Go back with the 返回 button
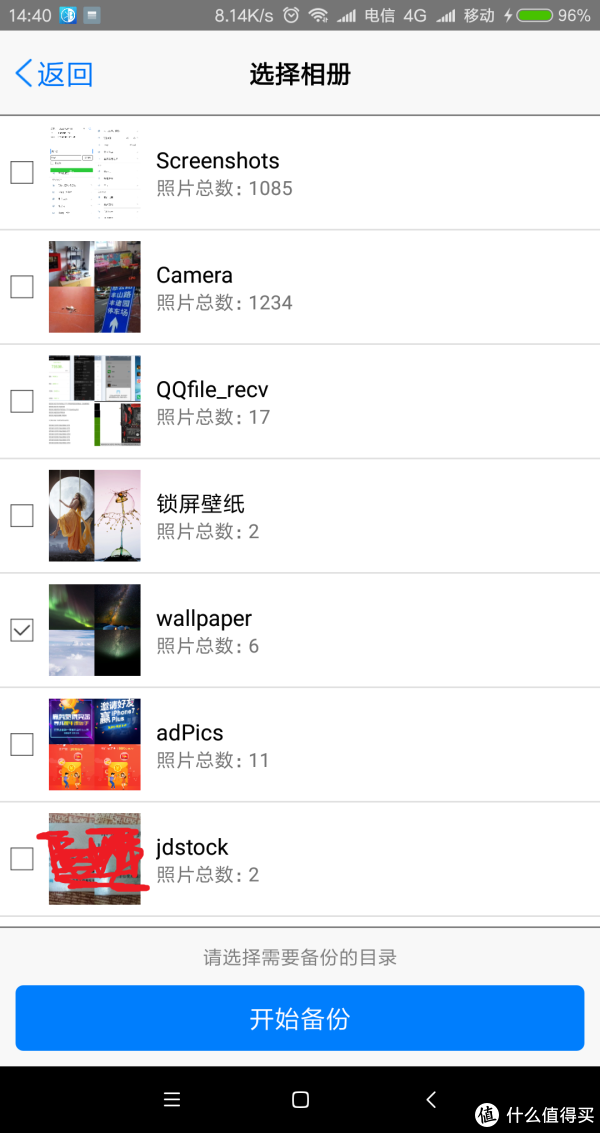600x1133 pixels. [x=54, y=74]
